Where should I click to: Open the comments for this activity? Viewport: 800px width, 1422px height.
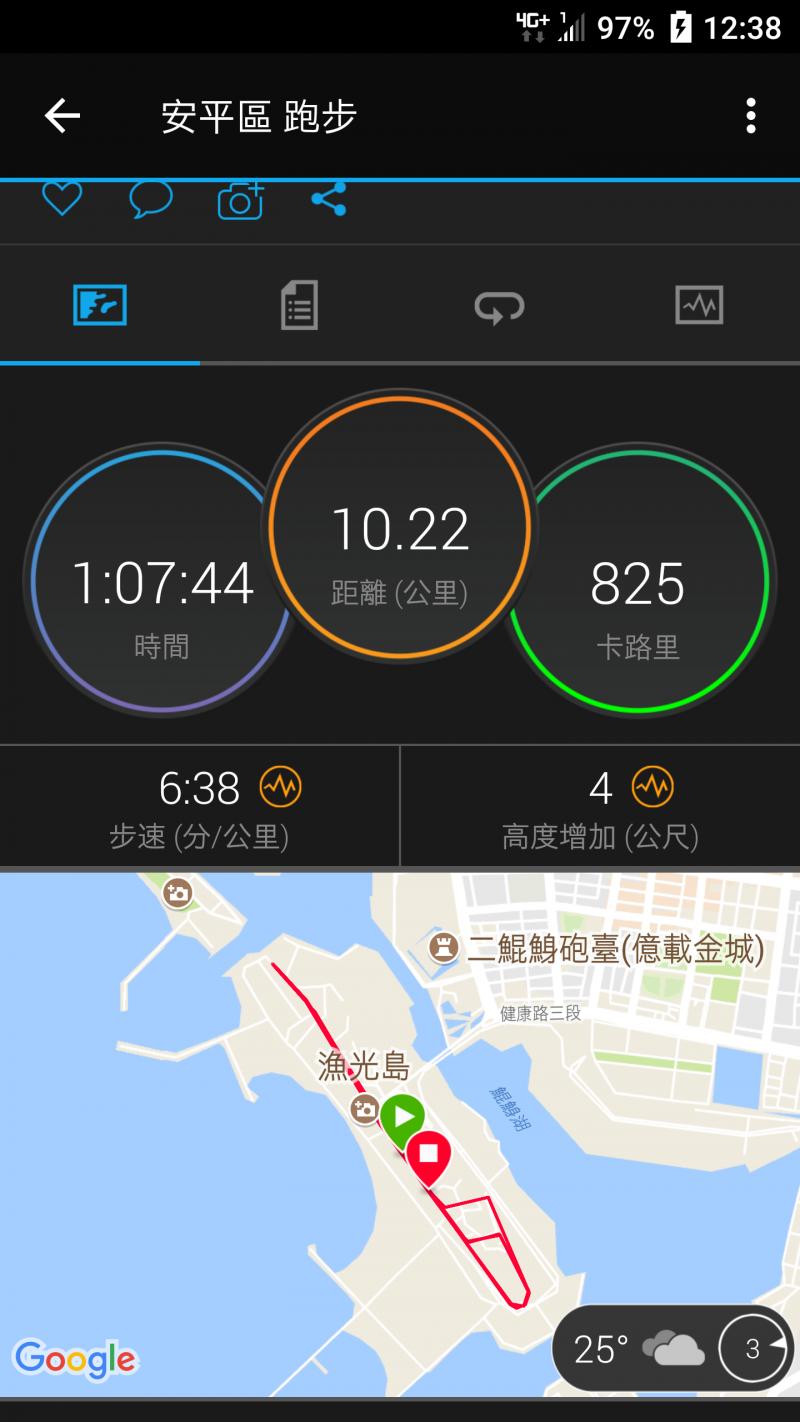pos(150,200)
